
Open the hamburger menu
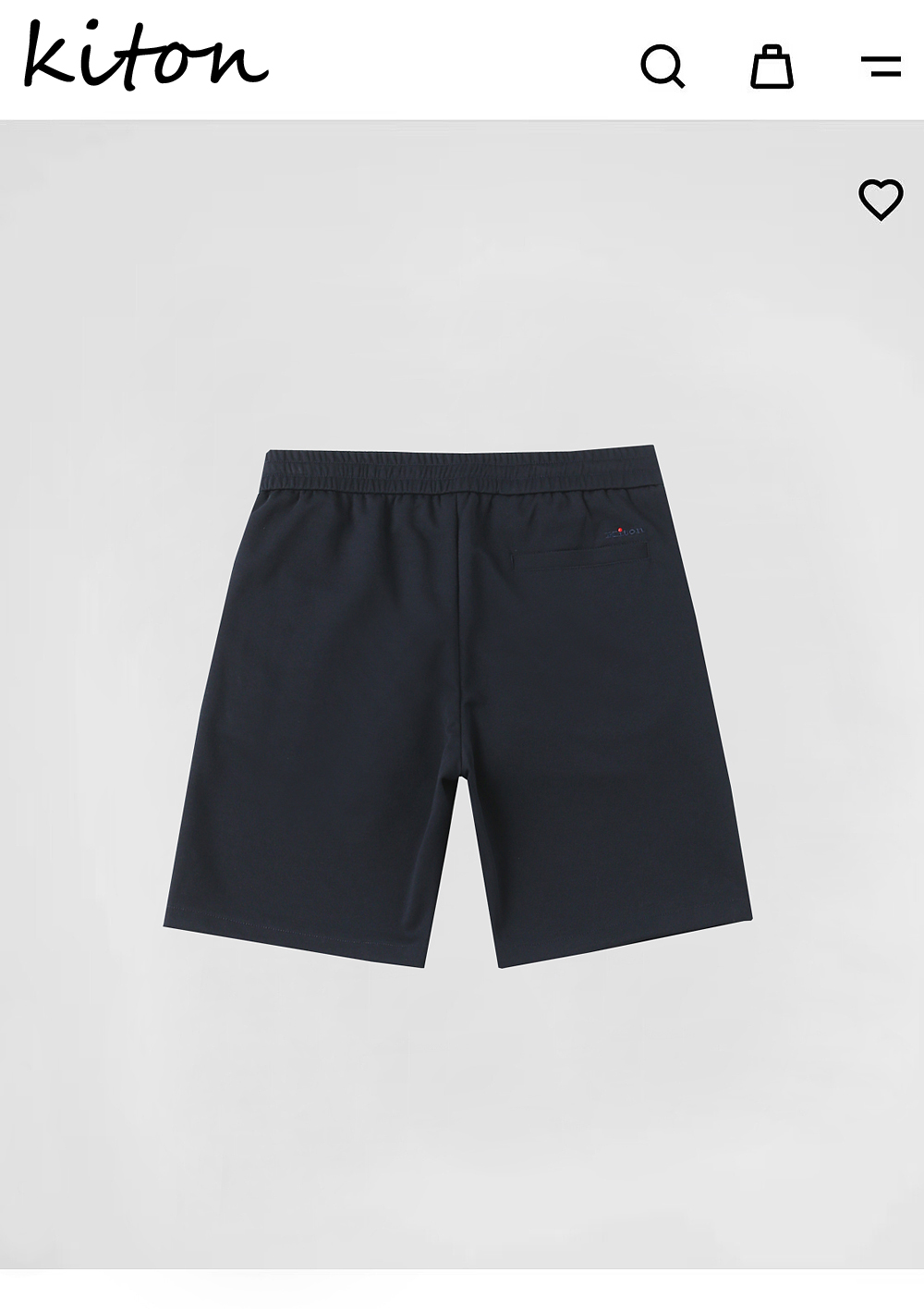pos(881,66)
